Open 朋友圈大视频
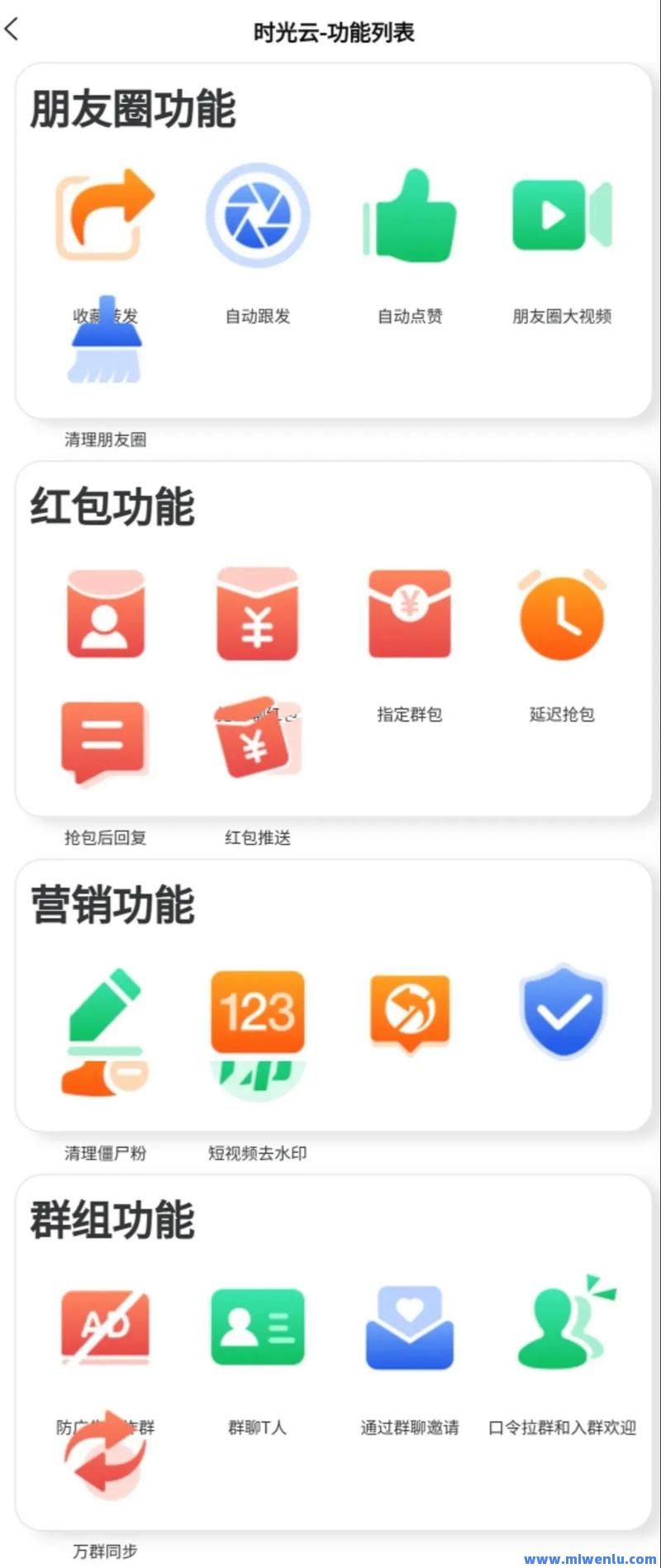The image size is (661, 1568). 562,215
